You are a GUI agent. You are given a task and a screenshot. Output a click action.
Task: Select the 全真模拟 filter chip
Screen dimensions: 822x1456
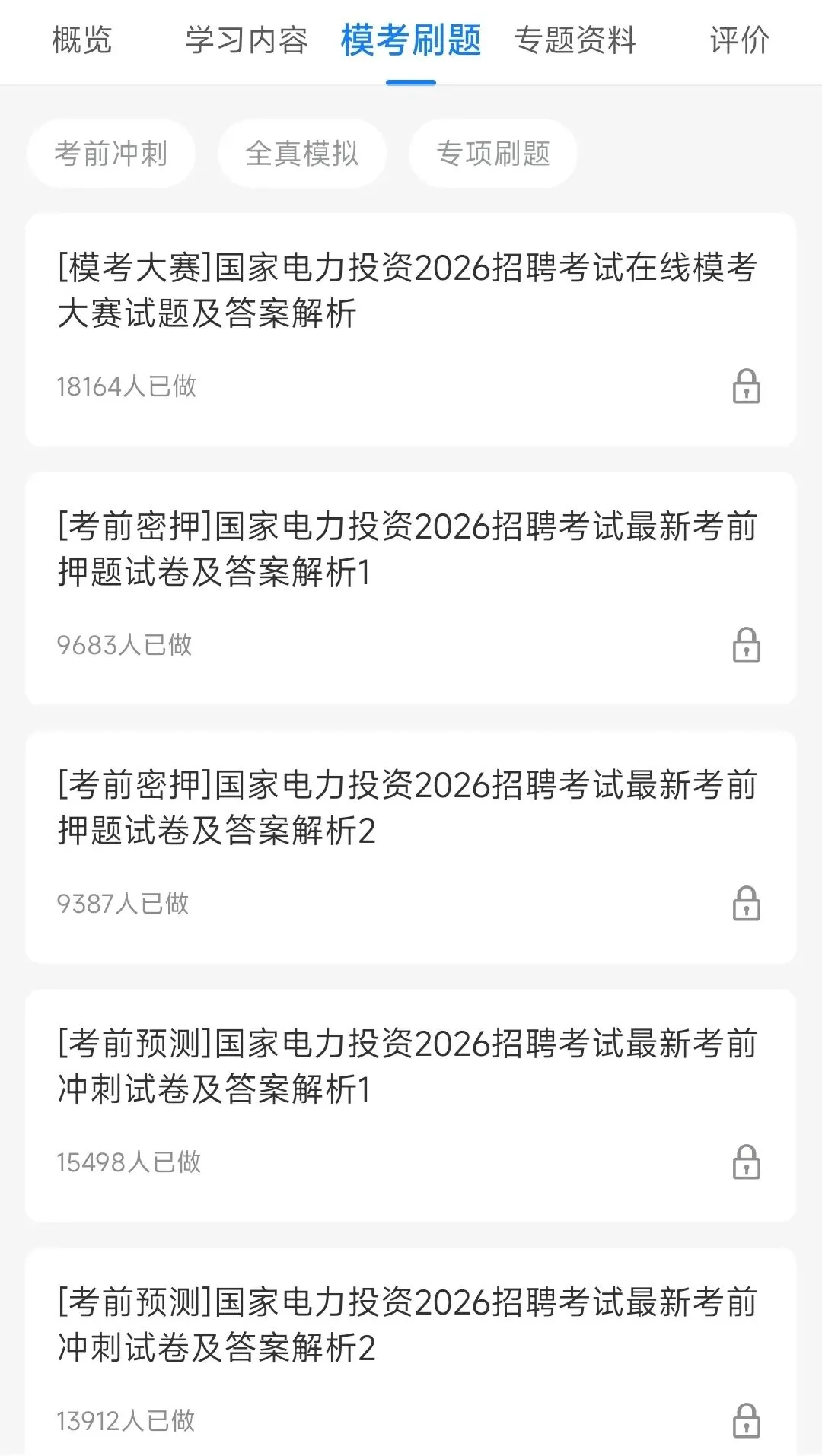pyautogui.click(x=302, y=154)
